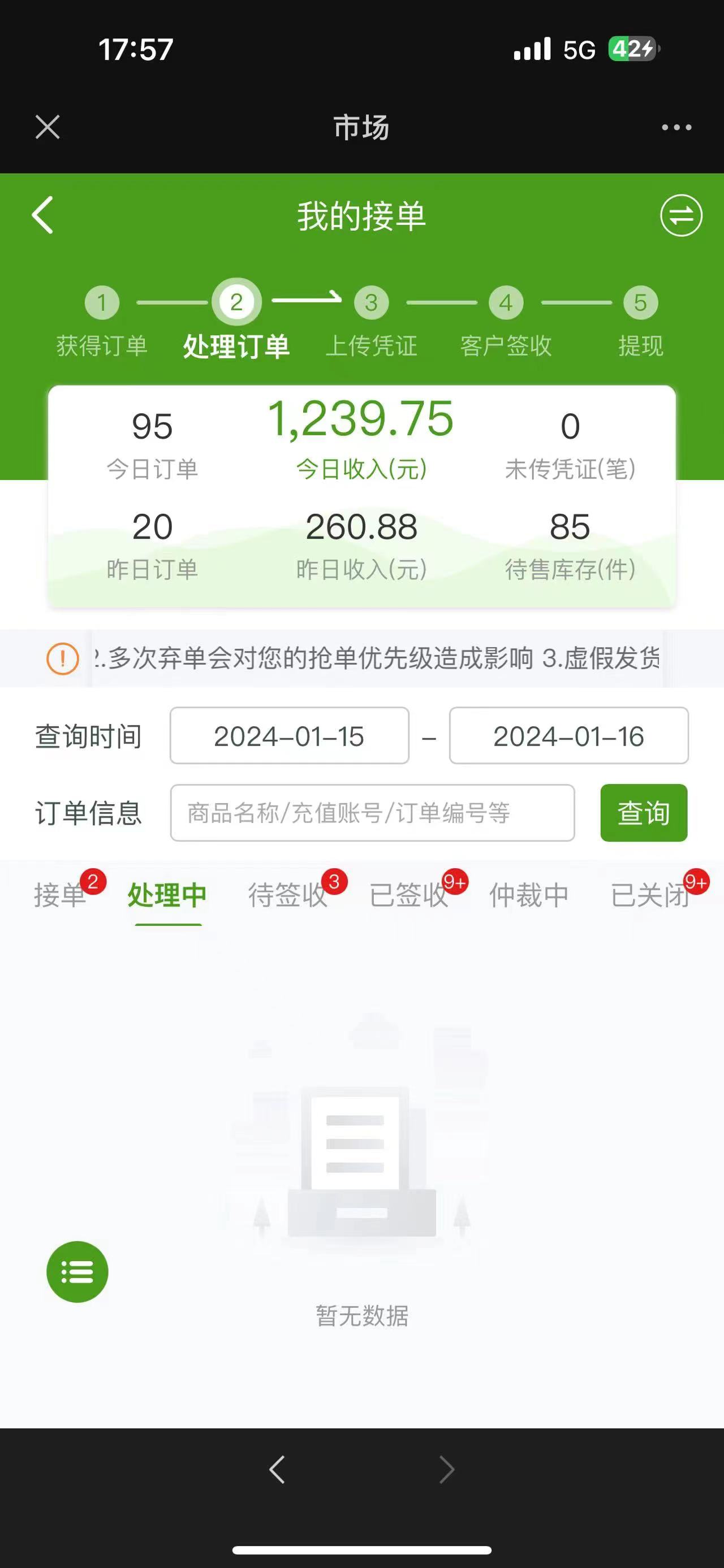
Task: Navigate back with bottom browser arrow
Action: point(277,1470)
